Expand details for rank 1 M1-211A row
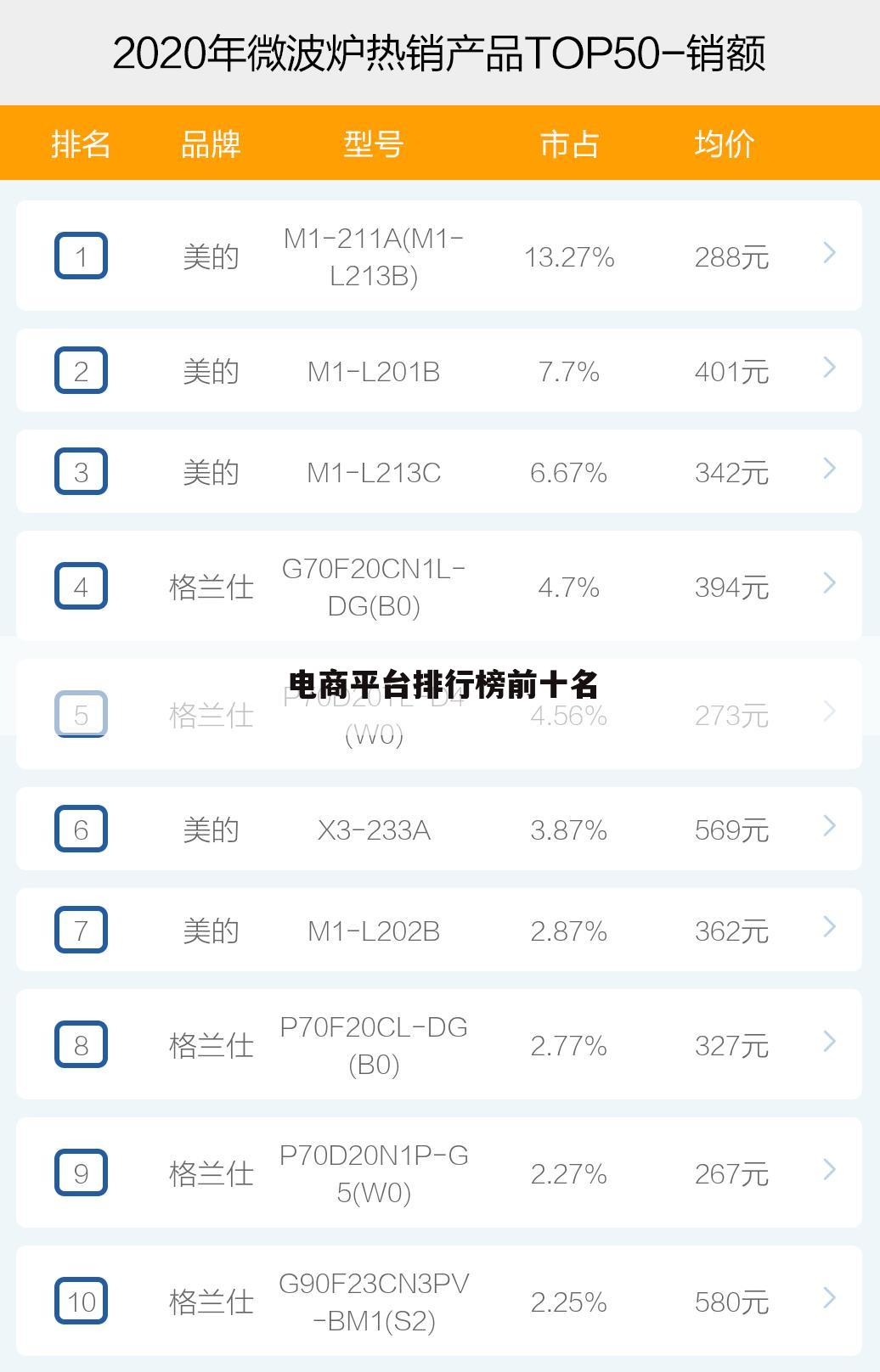The height and width of the screenshot is (1372, 880). click(x=828, y=253)
